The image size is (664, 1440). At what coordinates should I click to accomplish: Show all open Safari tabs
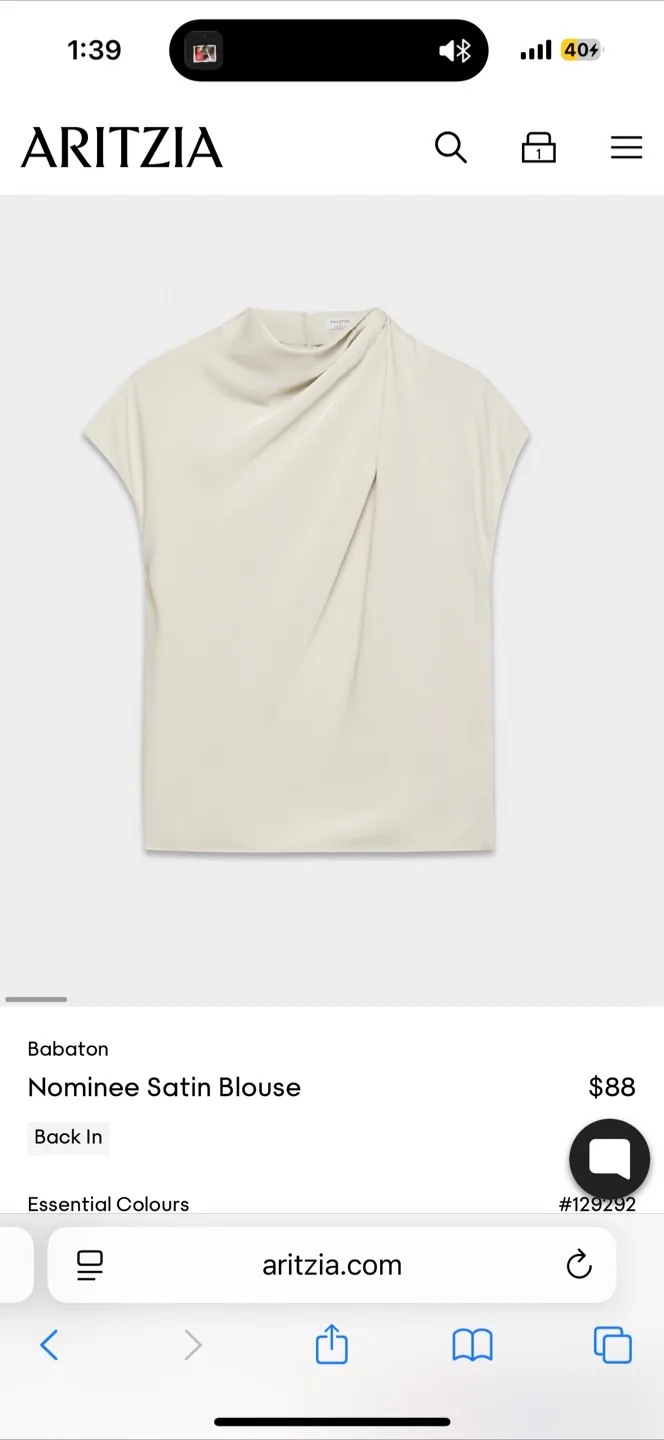[612, 1345]
